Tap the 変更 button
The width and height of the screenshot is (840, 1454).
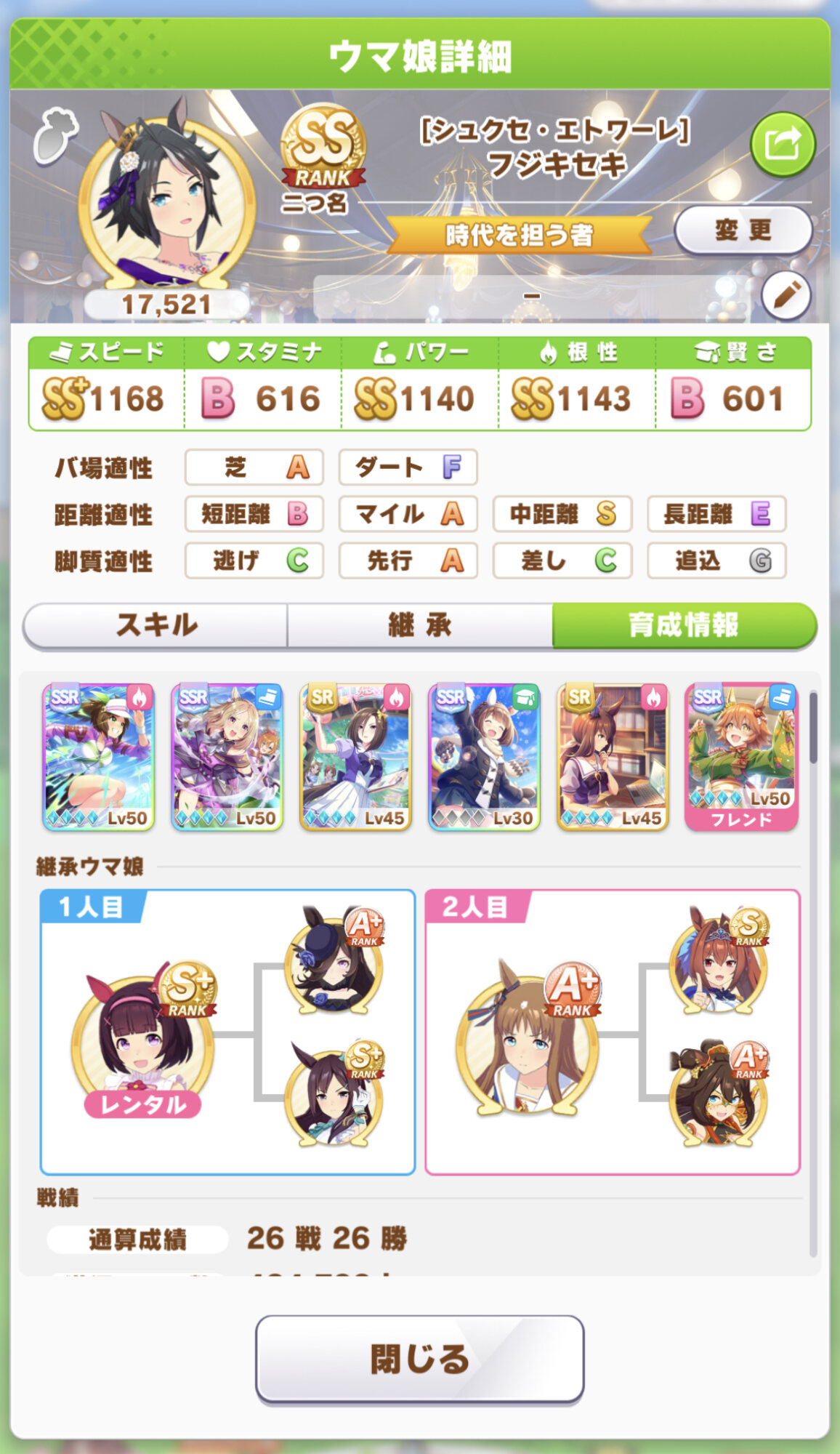tap(743, 230)
